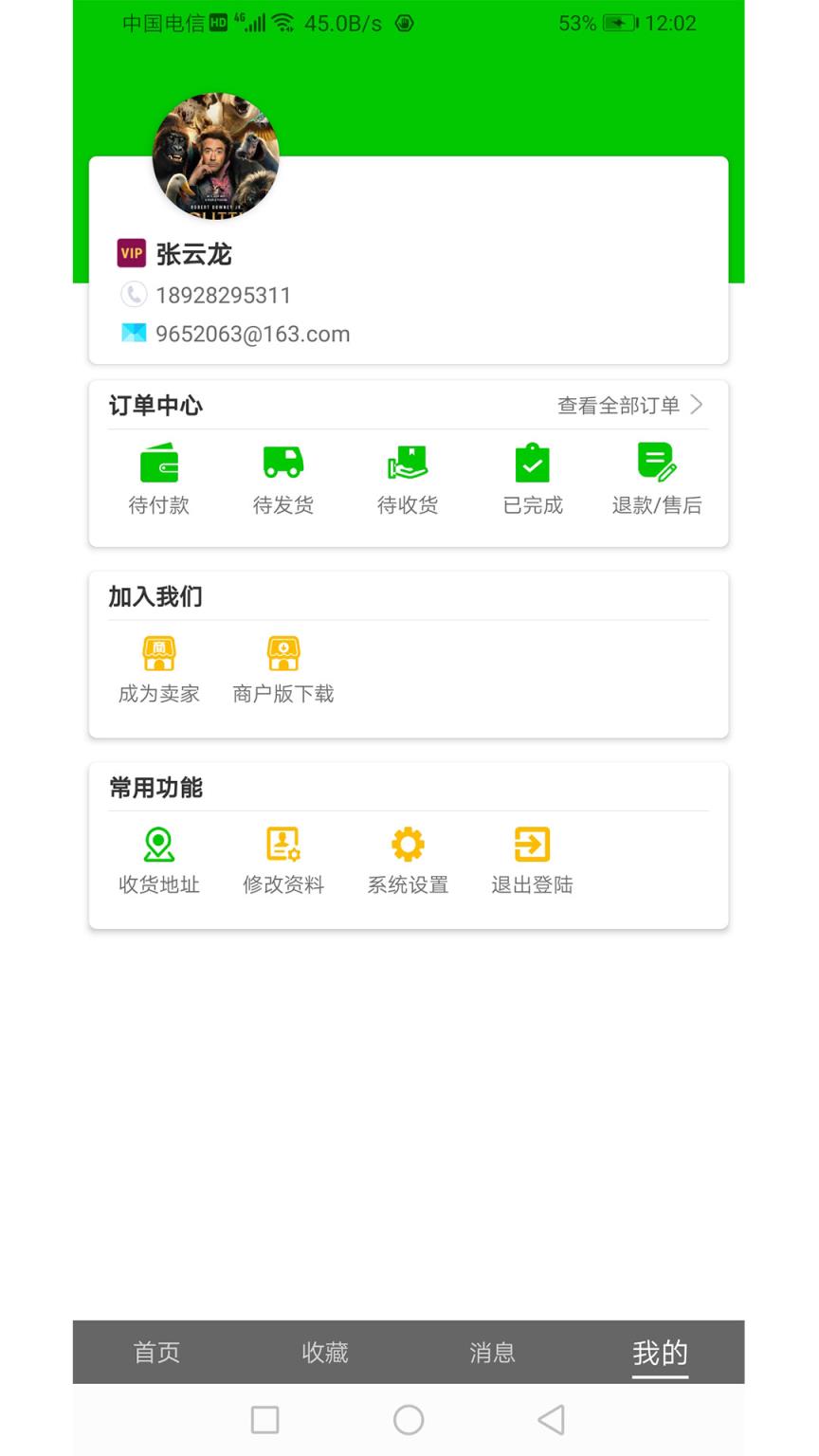Open the 修改资料 edit profile icon
This screenshot has height=1456, width=819.
point(282,843)
